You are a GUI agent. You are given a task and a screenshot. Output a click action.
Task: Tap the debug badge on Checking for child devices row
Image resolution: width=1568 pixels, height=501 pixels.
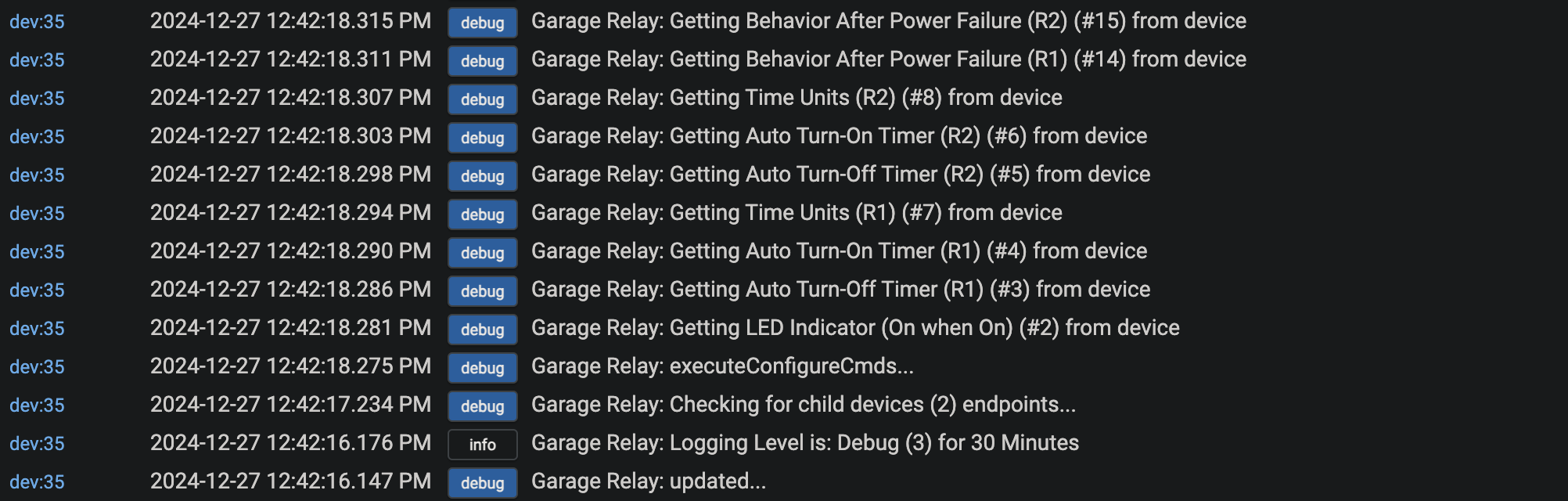pyautogui.click(x=482, y=406)
